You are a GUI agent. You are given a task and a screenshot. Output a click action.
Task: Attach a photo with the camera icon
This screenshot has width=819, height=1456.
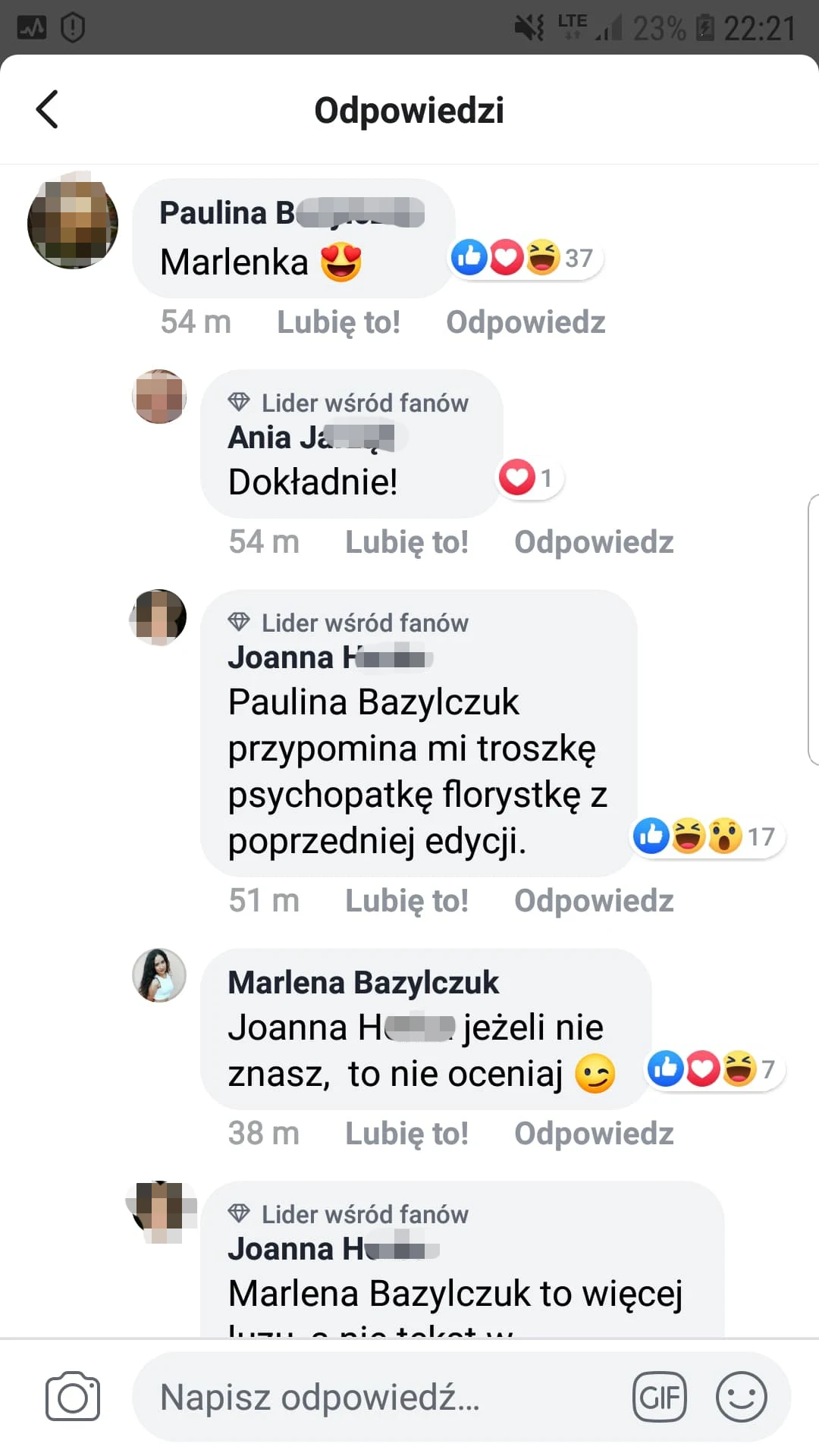tap(73, 1397)
